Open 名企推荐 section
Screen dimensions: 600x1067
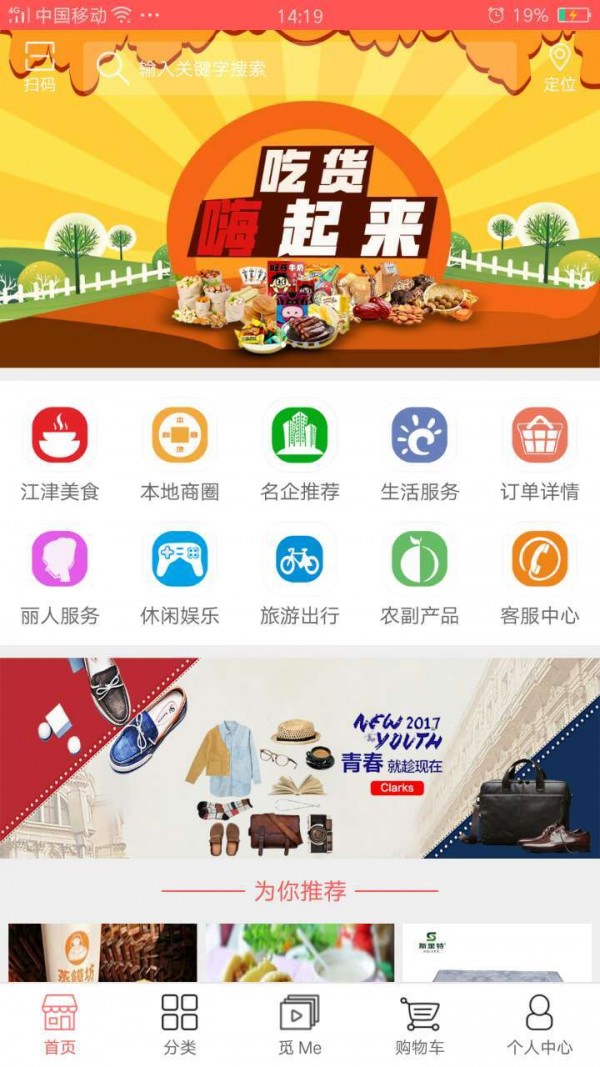300,452
